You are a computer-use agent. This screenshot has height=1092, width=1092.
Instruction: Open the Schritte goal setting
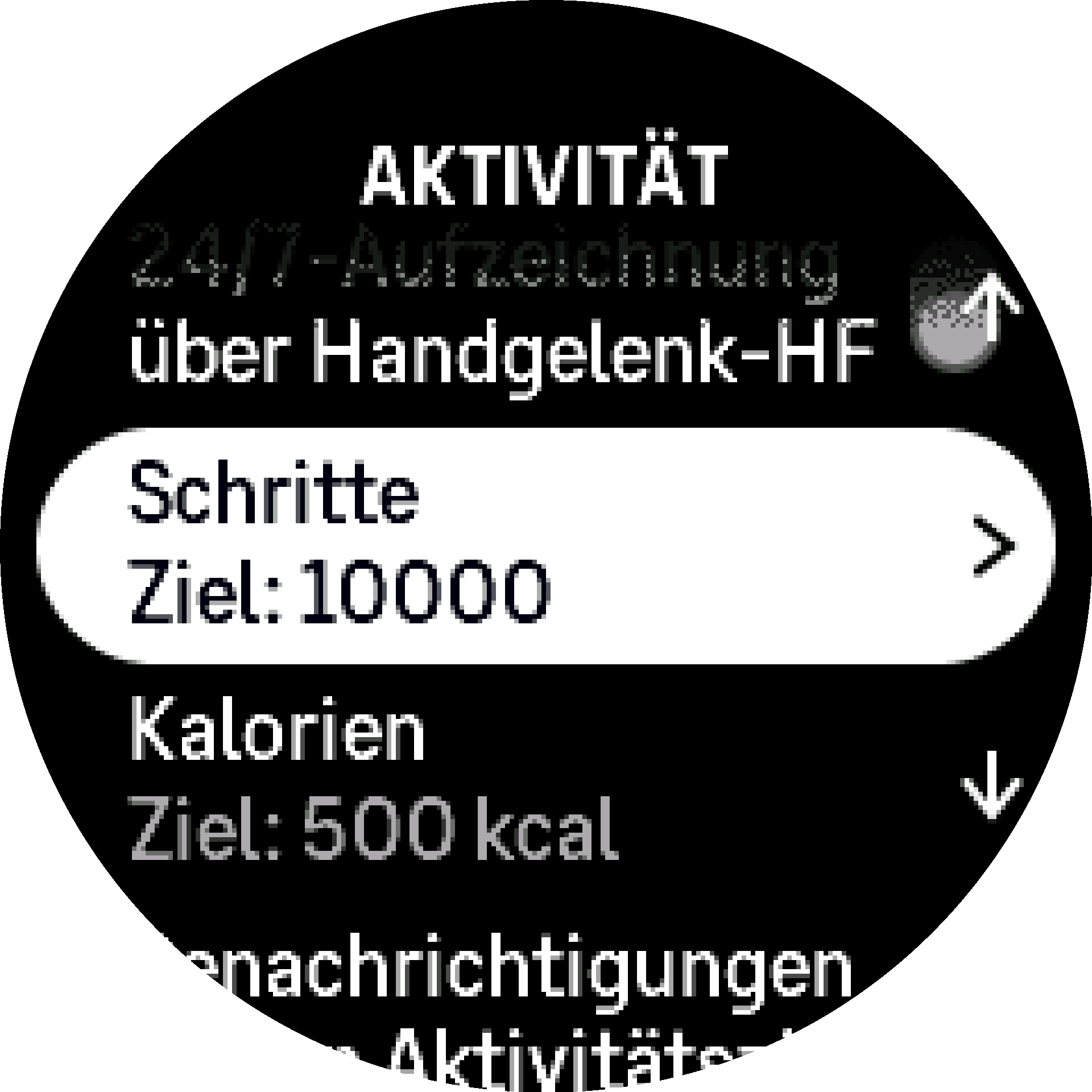coord(546,545)
